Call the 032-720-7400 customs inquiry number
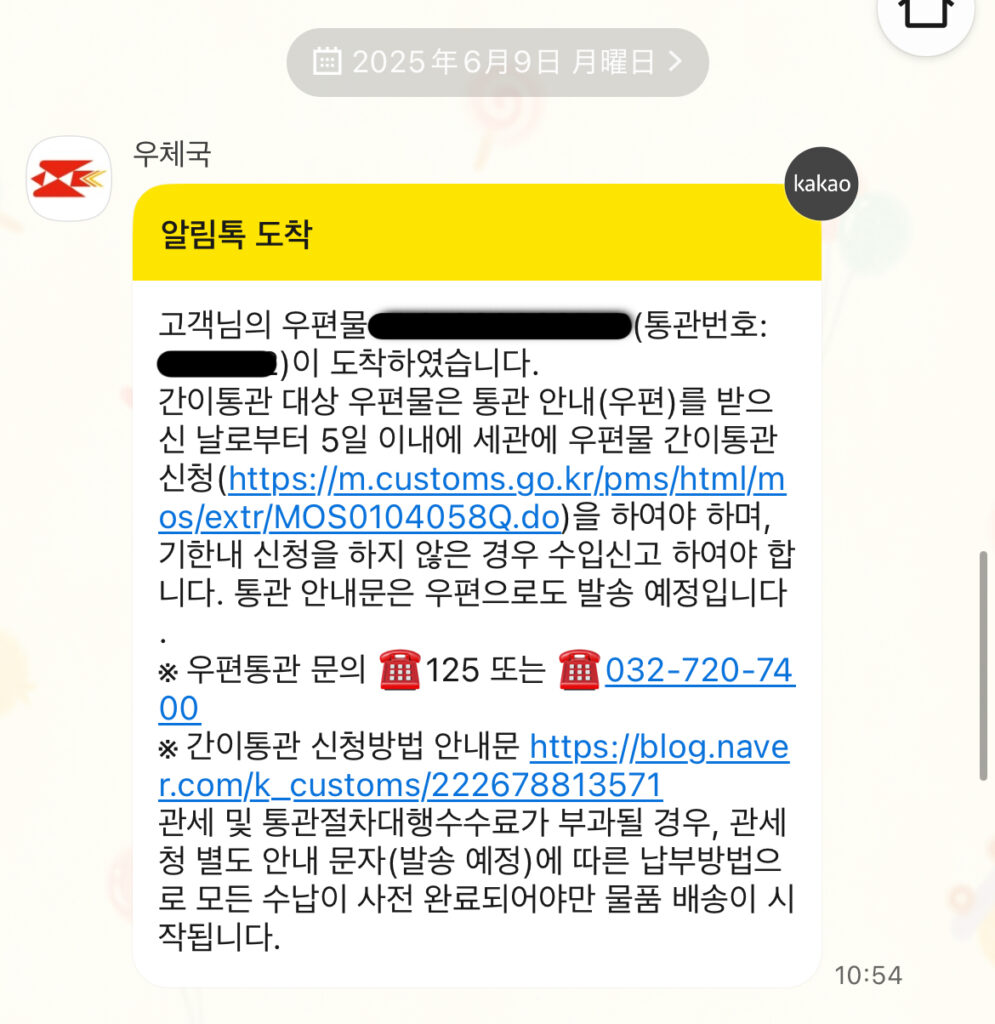 coord(699,671)
